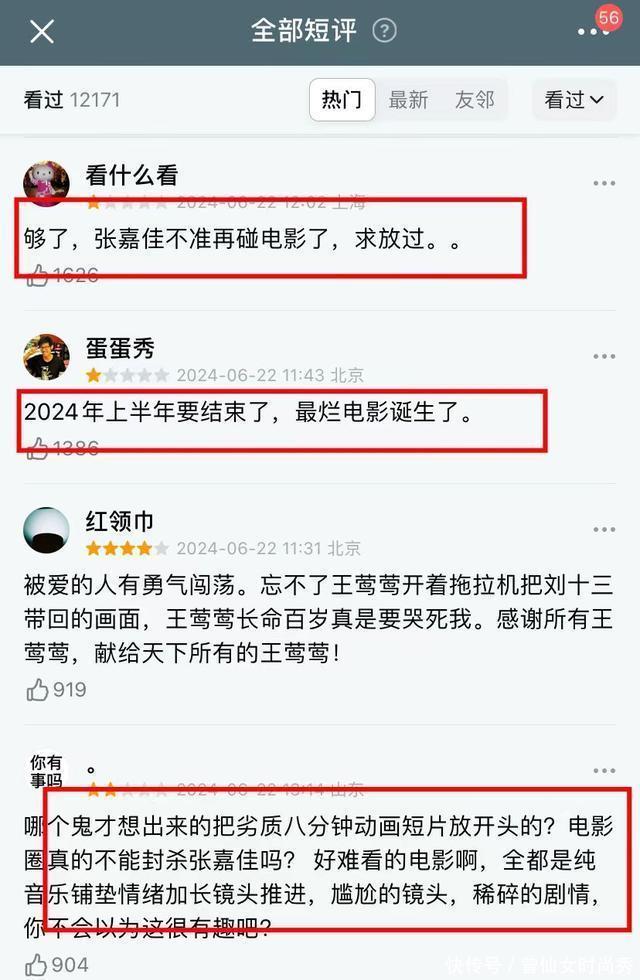Viewport: 640px width, 980px height.
Task: Like 红领巾's review with 919 likes
Action: [38, 689]
